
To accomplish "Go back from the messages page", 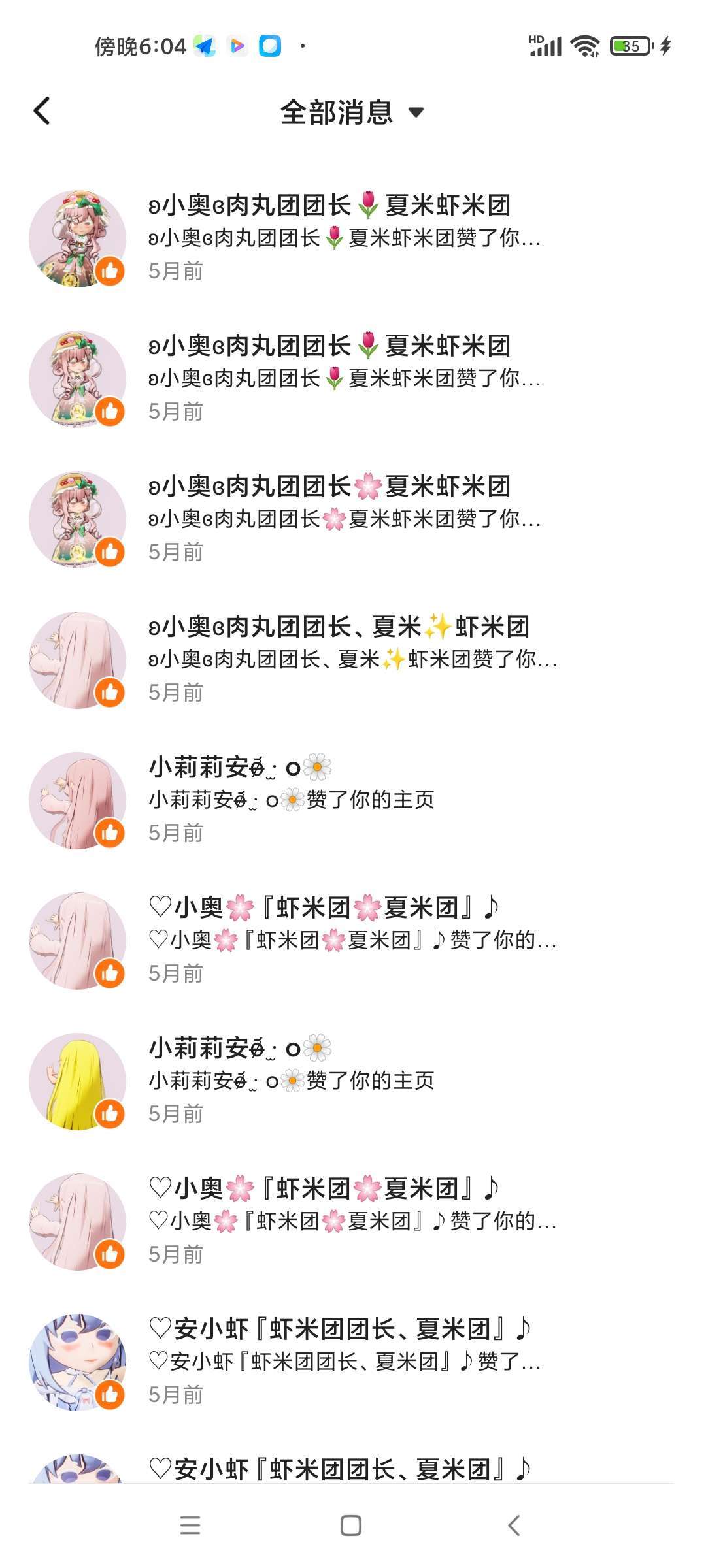I will (42, 111).
